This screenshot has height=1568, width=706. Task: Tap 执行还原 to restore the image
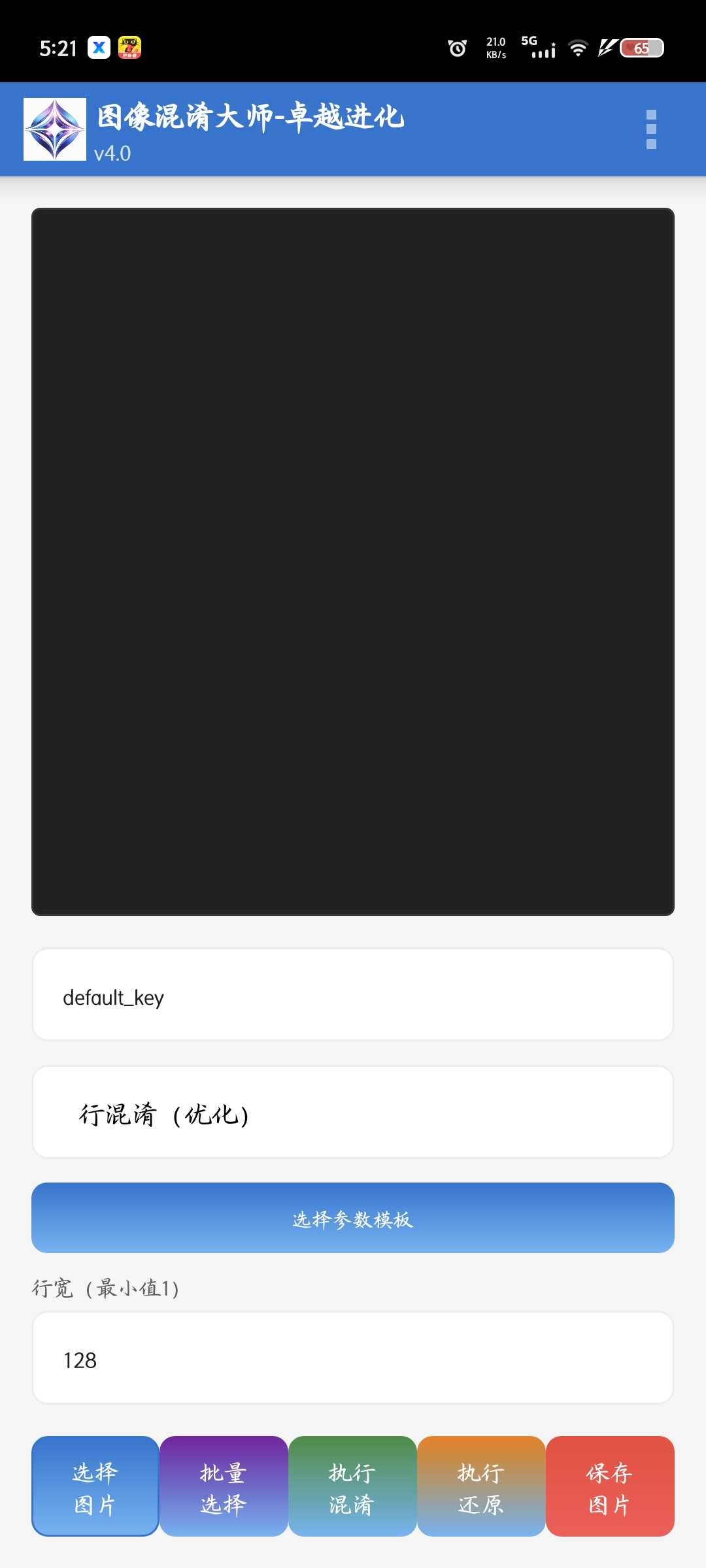[x=481, y=1487]
